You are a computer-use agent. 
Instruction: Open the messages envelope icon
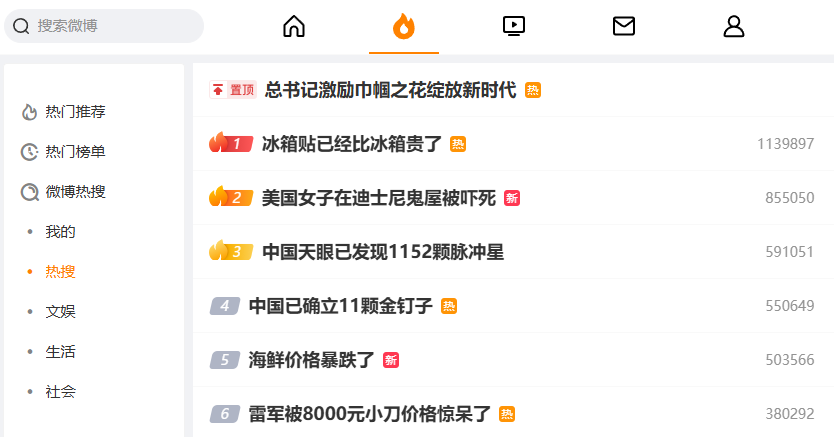tap(624, 26)
